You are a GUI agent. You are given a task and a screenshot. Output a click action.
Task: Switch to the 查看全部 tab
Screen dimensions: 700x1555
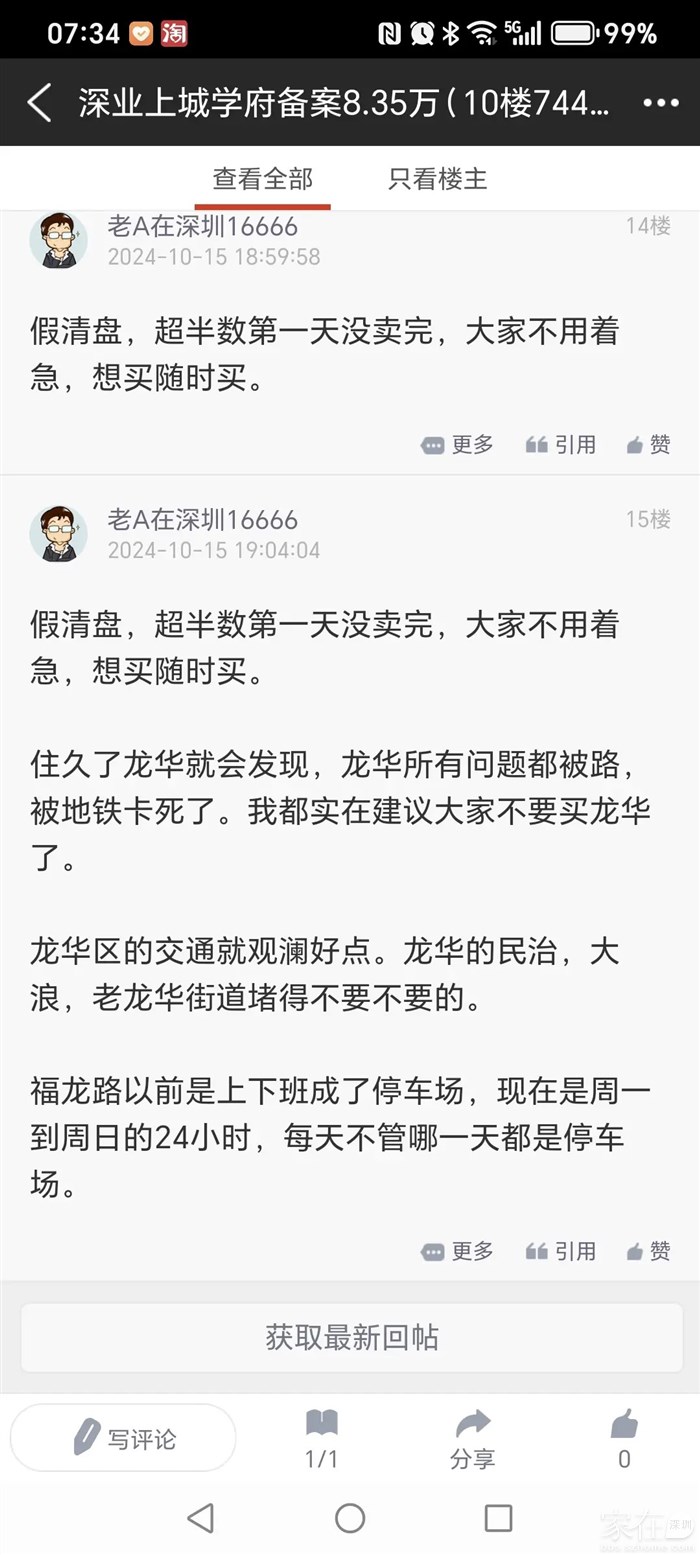pos(262,179)
